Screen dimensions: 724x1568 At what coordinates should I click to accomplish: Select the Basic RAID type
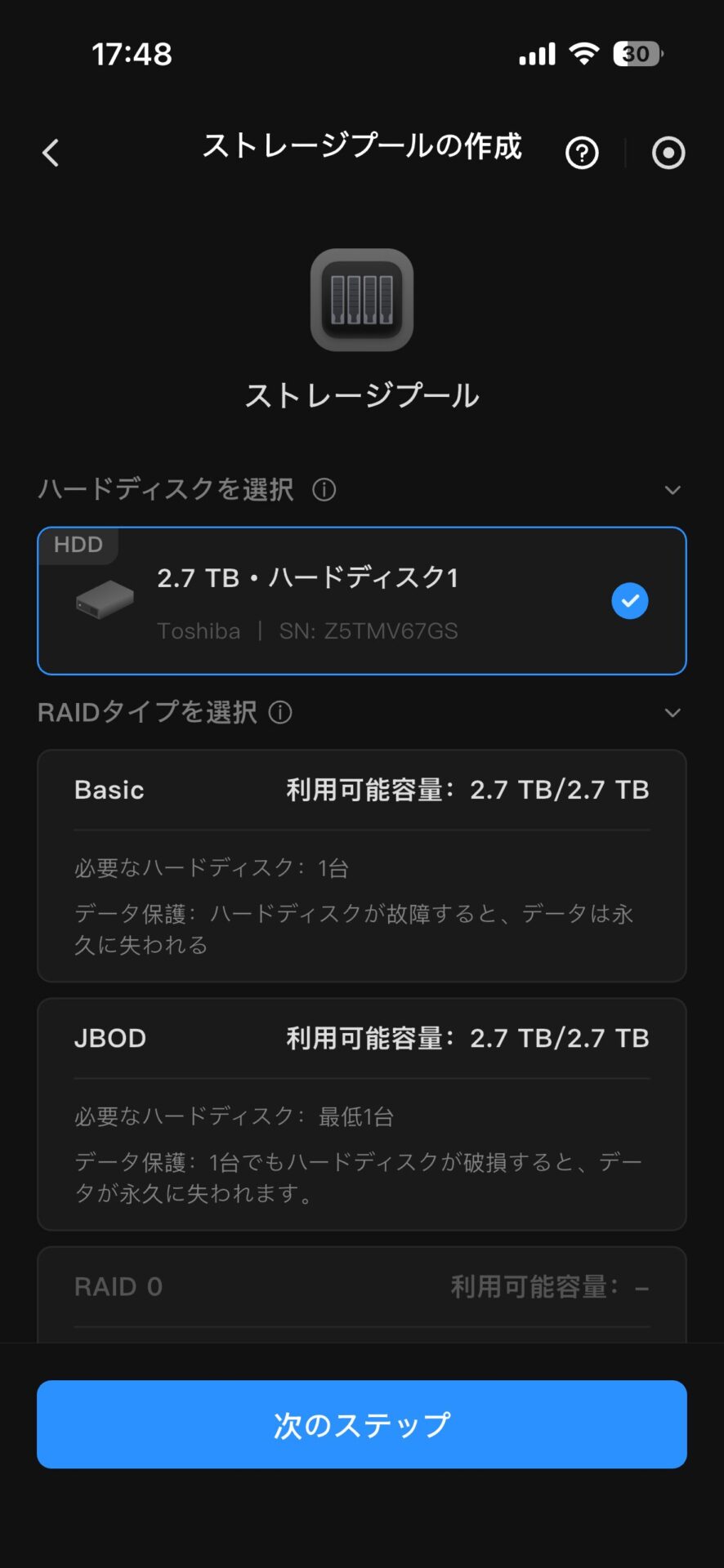click(361, 865)
